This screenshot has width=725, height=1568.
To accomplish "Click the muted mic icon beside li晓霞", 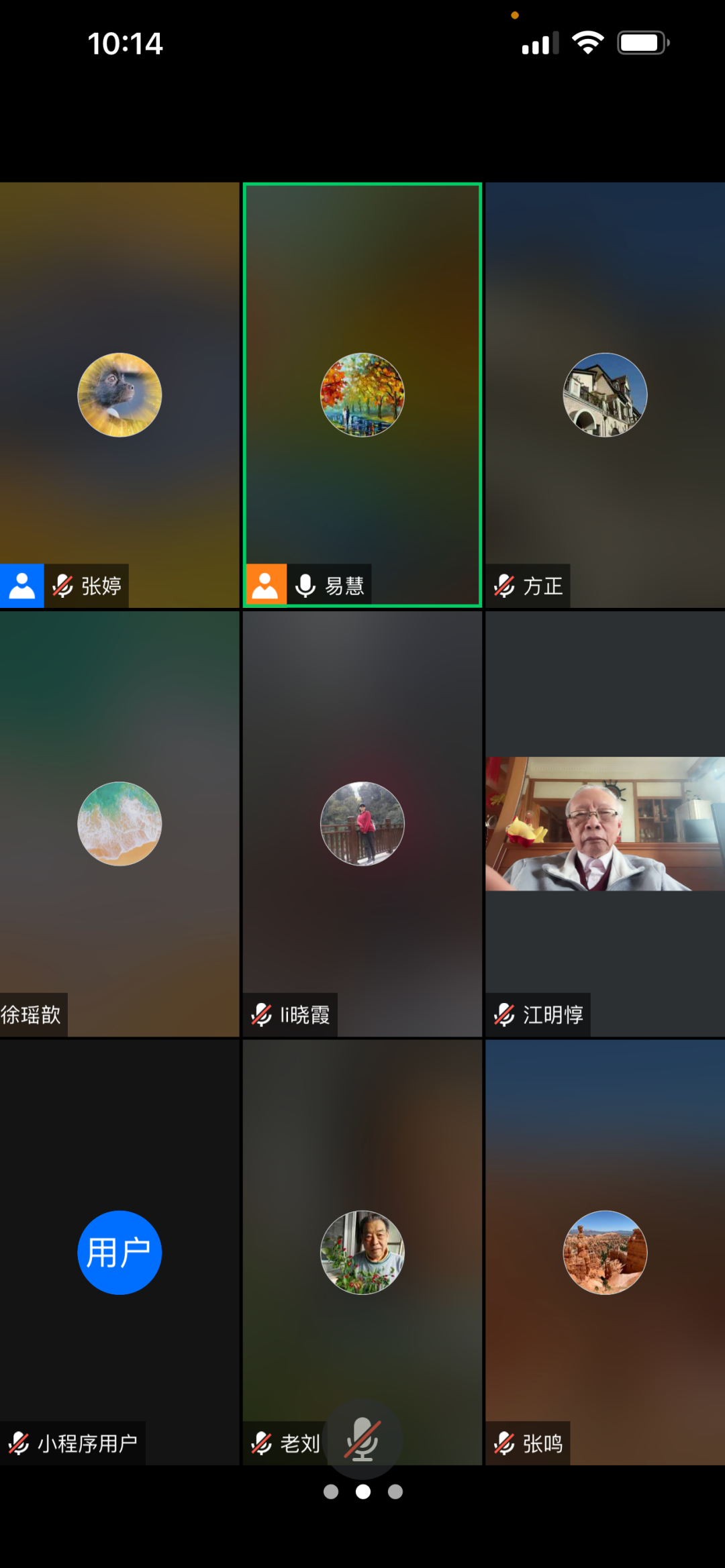I will (x=261, y=1014).
